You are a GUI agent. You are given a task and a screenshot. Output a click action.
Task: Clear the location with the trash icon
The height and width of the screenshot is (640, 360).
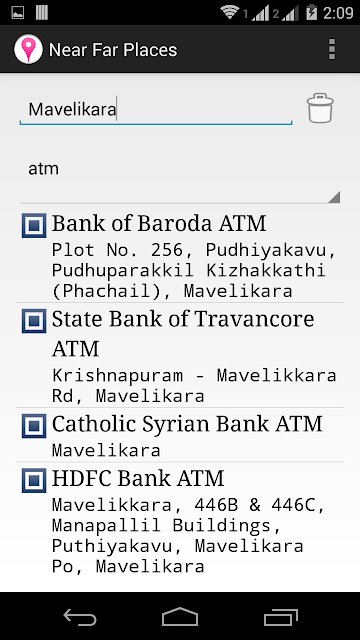click(x=320, y=108)
